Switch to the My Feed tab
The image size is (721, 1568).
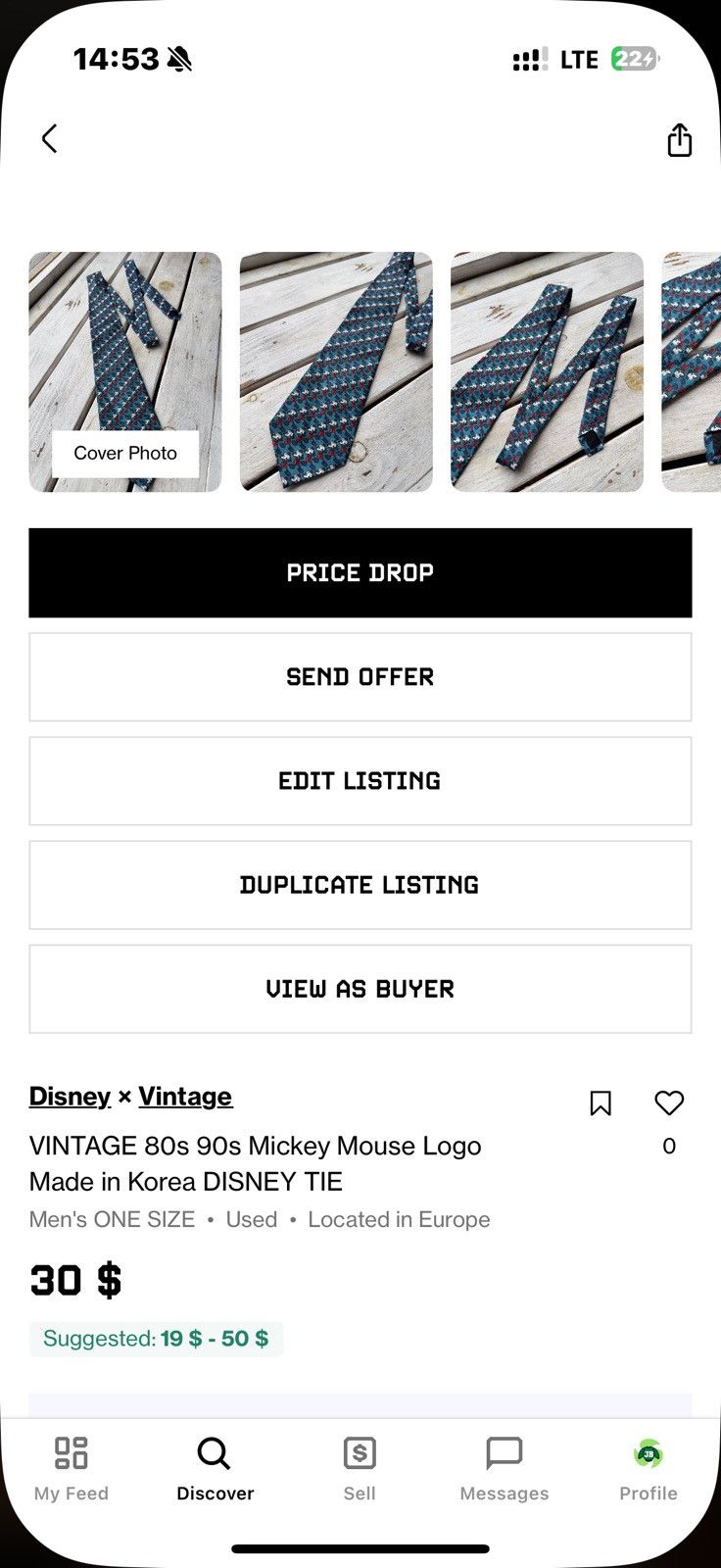pos(72,1468)
